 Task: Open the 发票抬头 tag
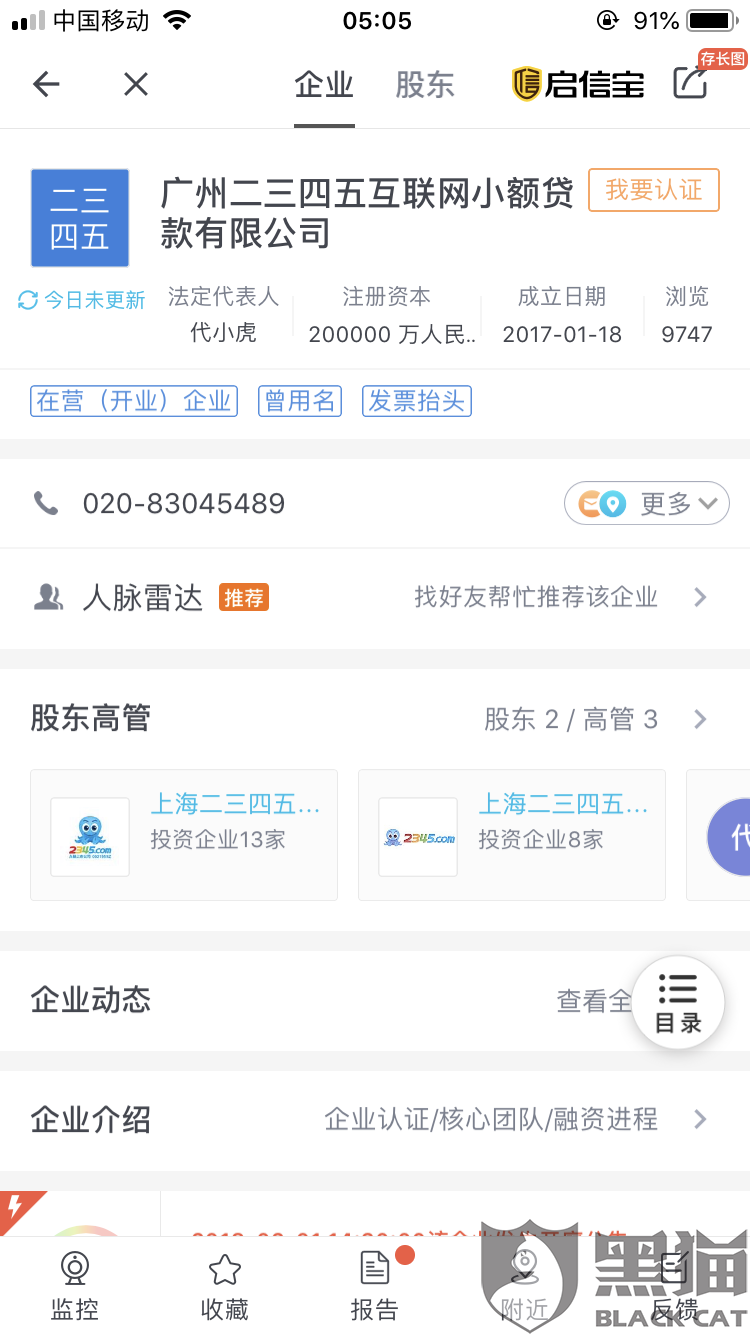coord(417,401)
